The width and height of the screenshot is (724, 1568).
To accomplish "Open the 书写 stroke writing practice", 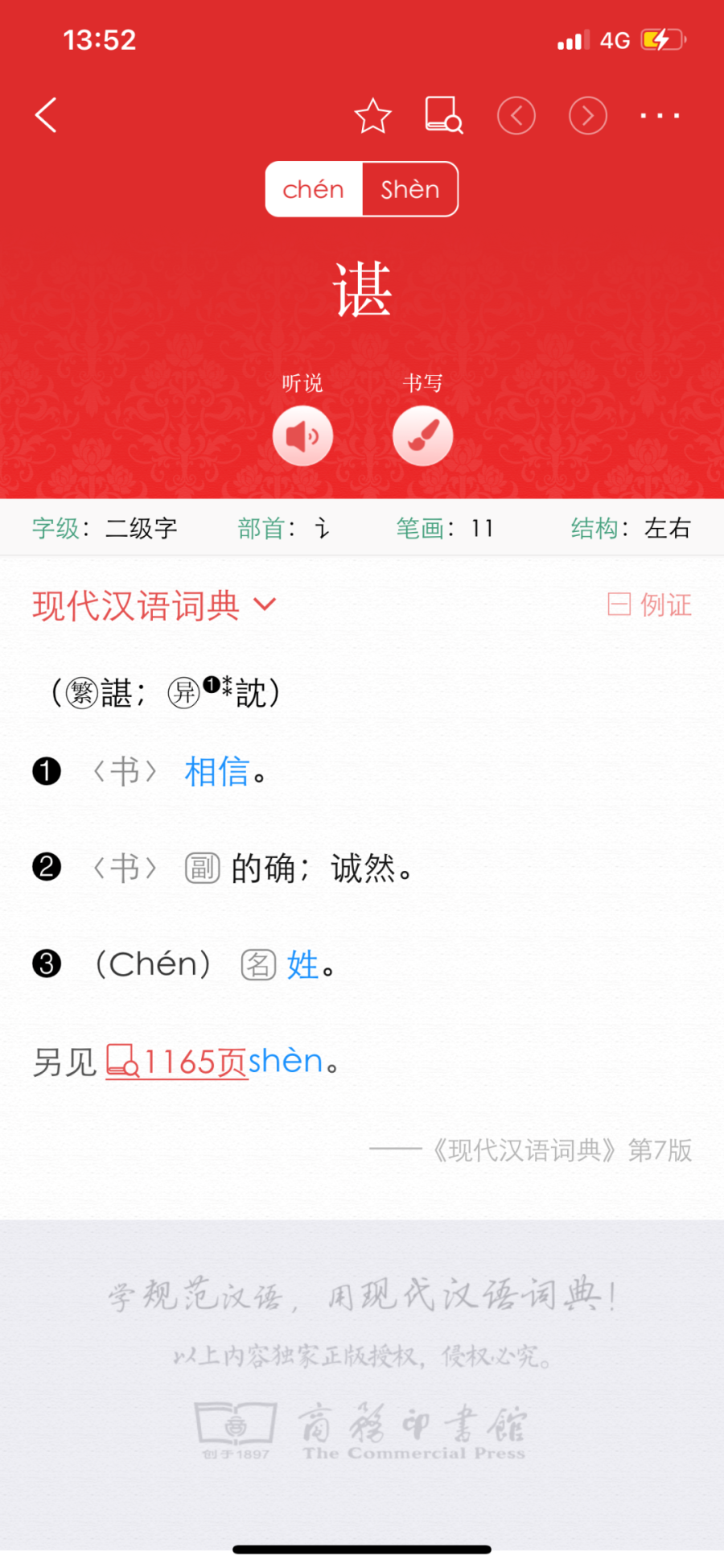I will click(422, 435).
